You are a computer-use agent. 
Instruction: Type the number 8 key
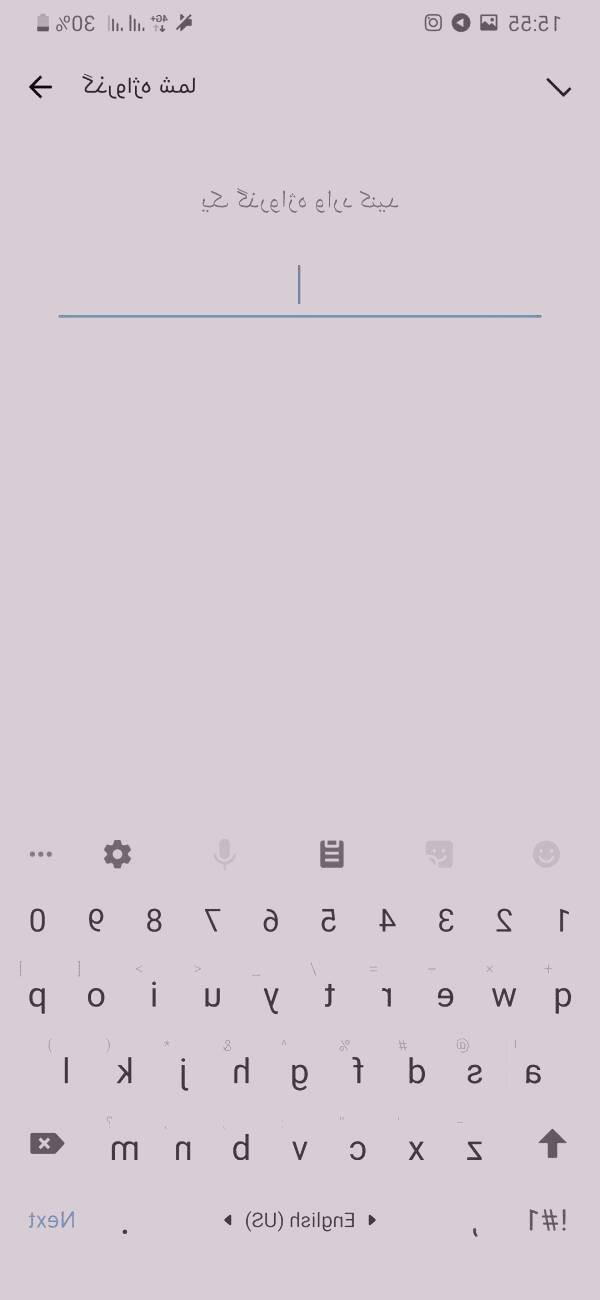click(154, 921)
